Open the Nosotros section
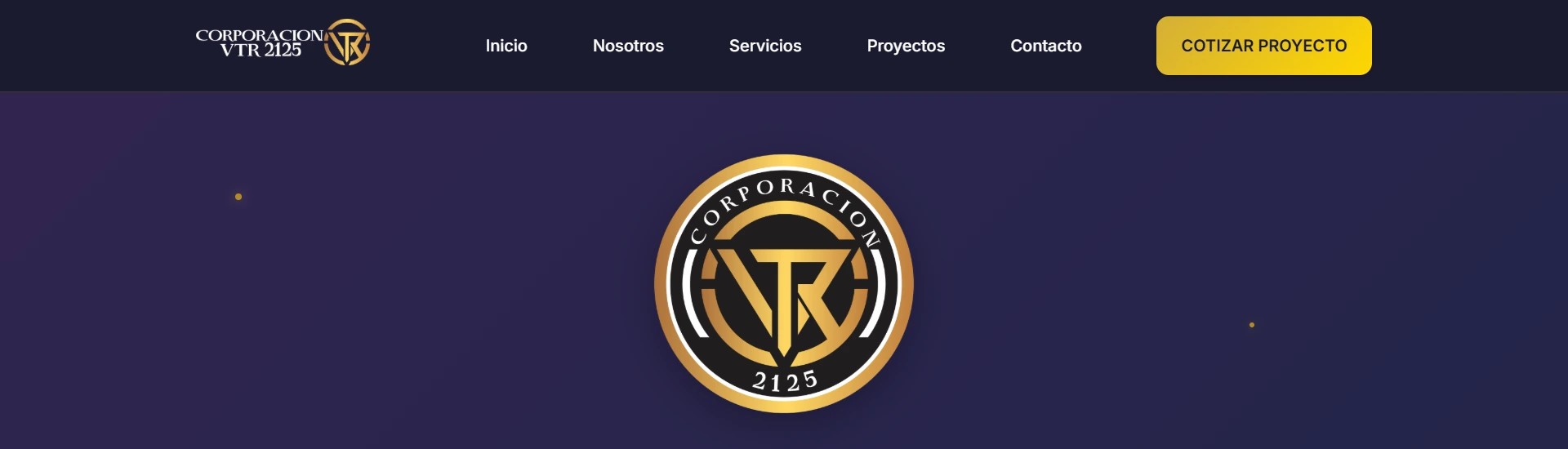The image size is (1568, 449). pyautogui.click(x=628, y=46)
